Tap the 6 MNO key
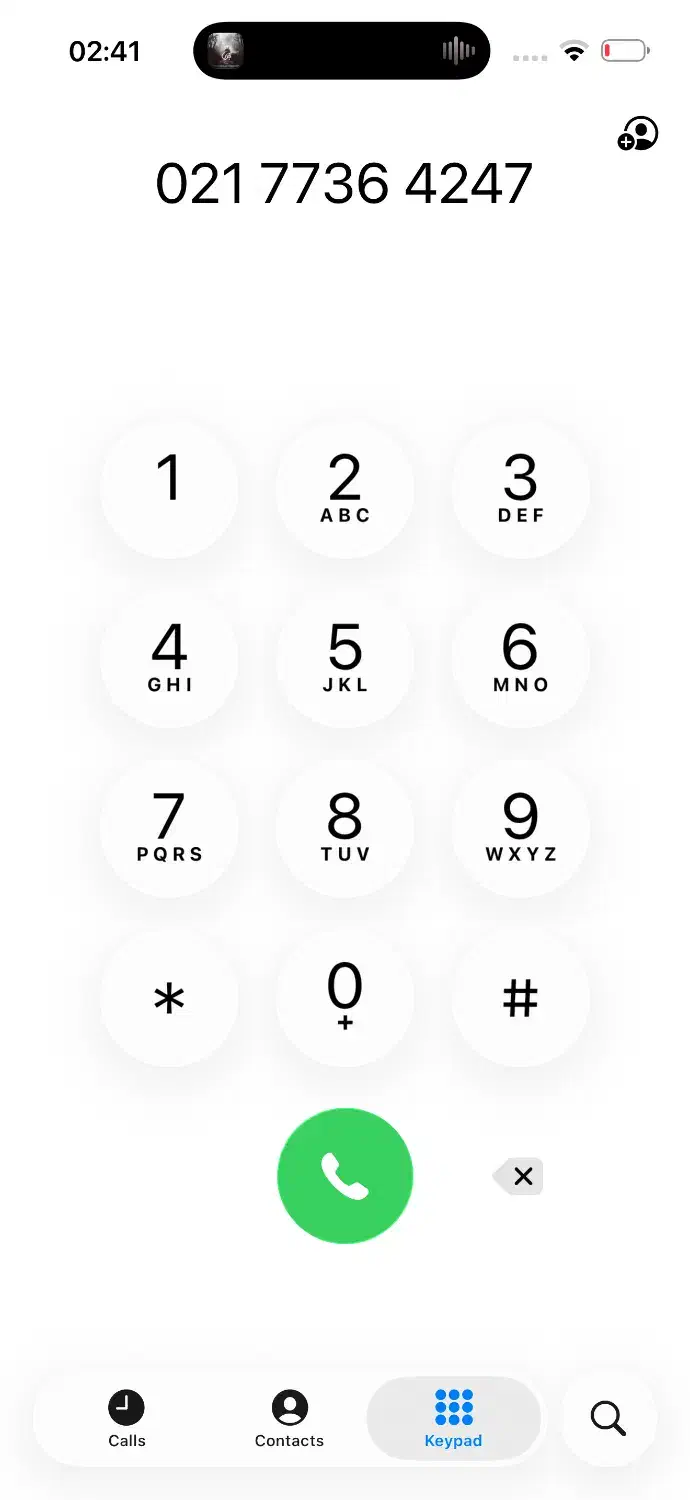Screen dimensions: 690x1500 pyautogui.click(x=520, y=658)
